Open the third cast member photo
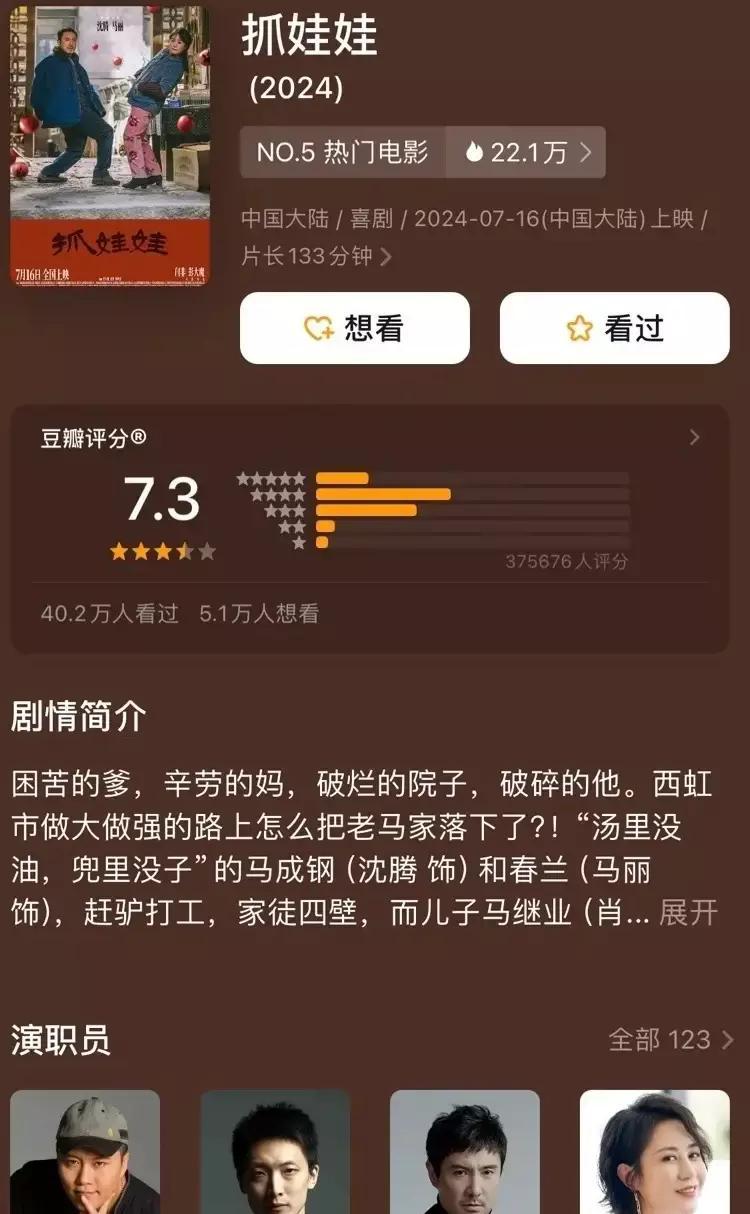Viewport: 750px width, 1214px height. click(x=465, y=1152)
